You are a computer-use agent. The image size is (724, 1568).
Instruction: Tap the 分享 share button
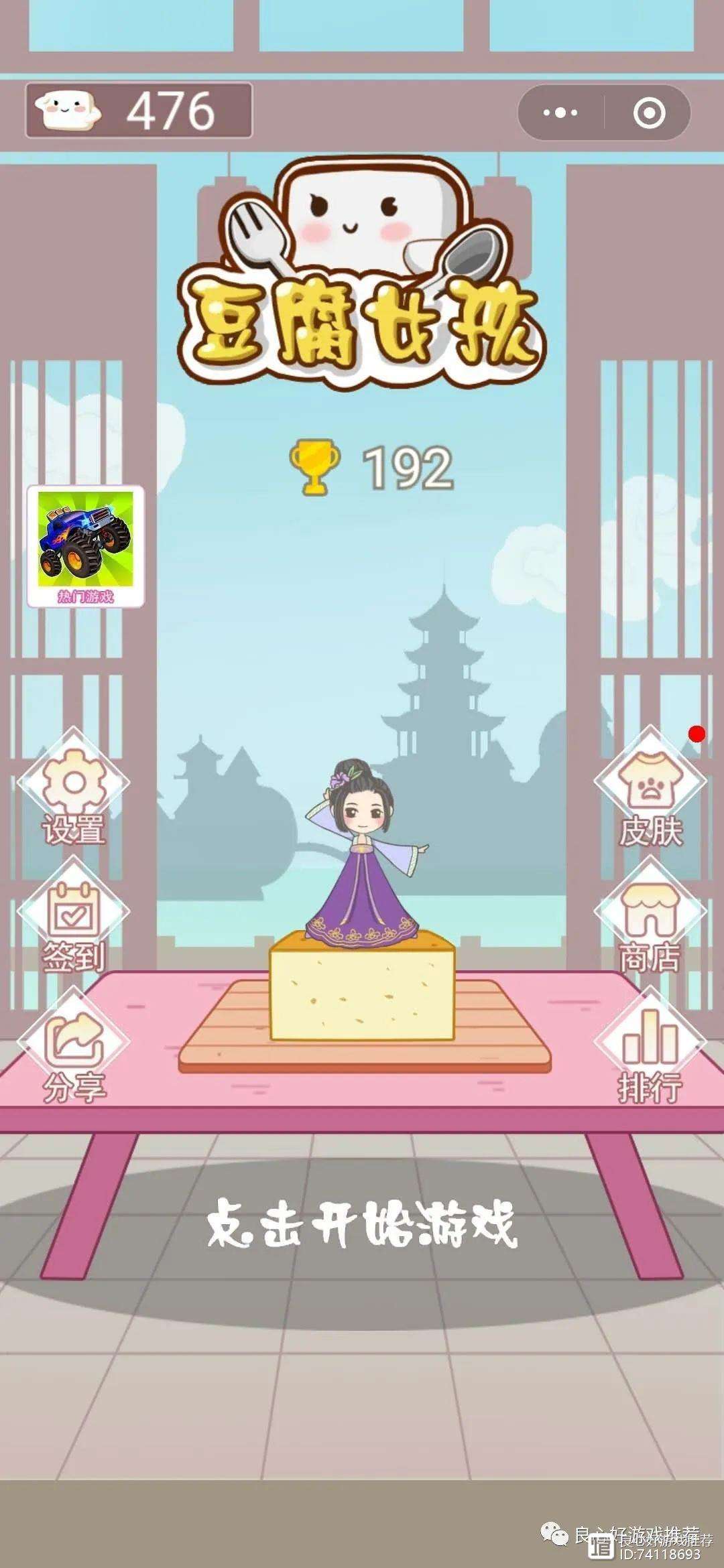(74, 1049)
